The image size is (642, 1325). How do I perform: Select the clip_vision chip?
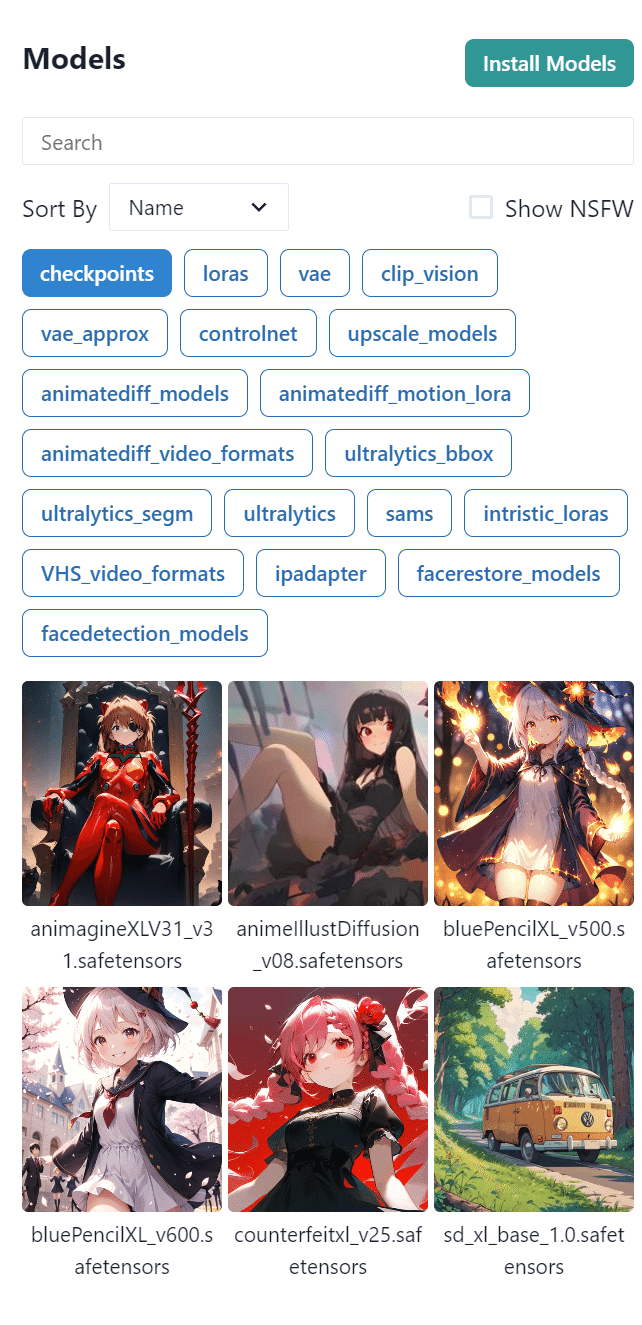click(430, 273)
